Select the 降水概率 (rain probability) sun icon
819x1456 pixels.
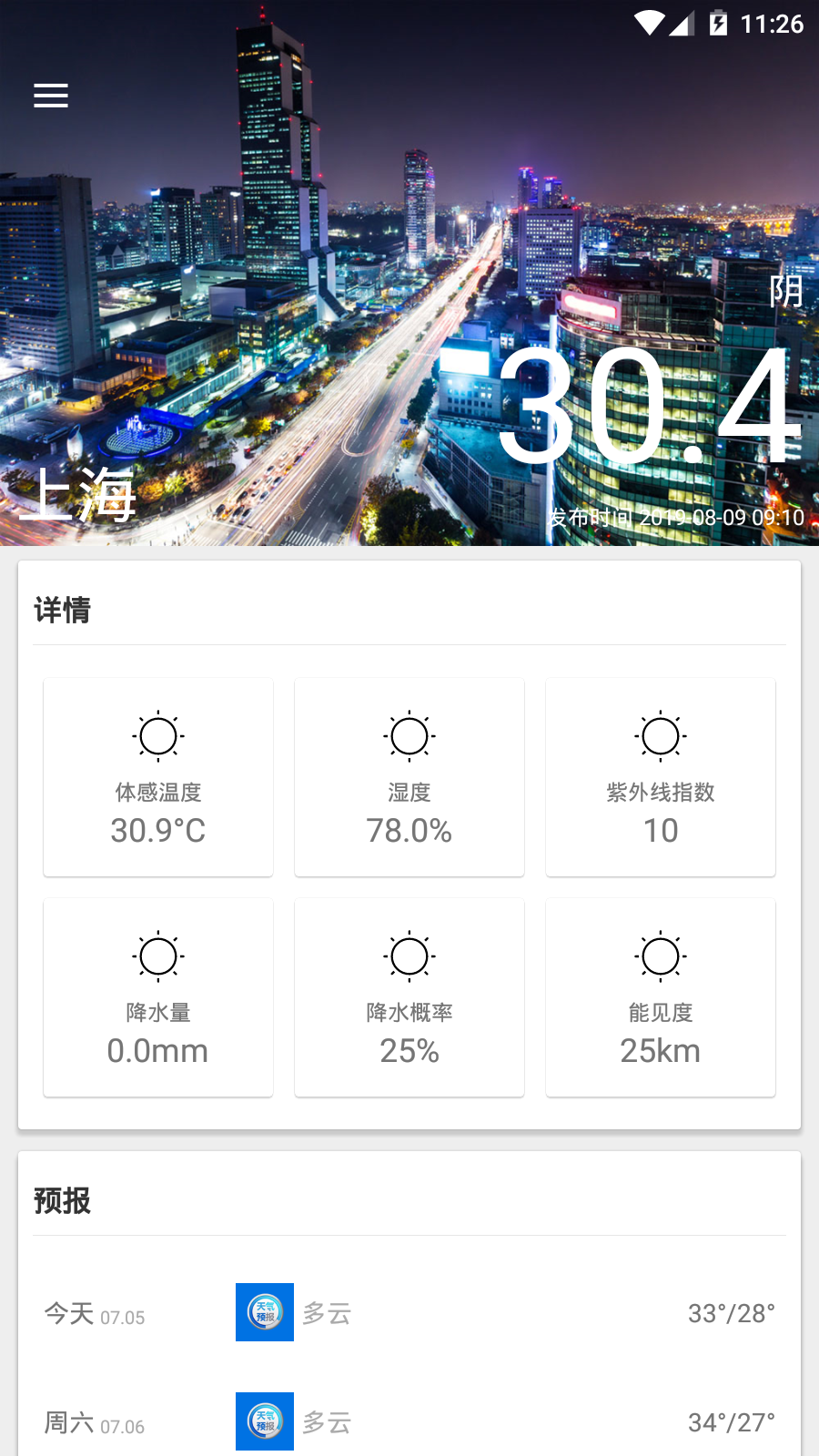coord(409,956)
